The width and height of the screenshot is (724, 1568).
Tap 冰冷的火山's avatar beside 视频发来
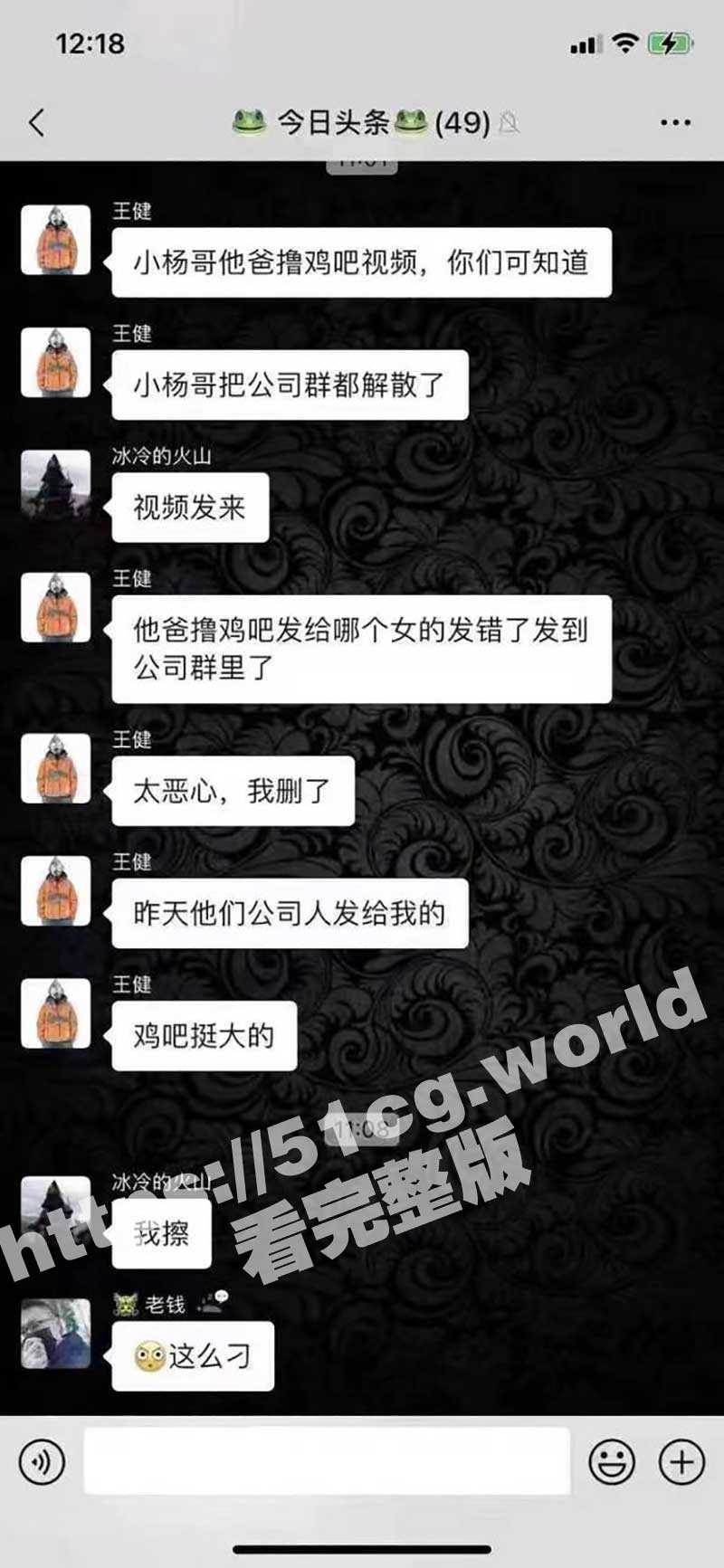pos(56,485)
